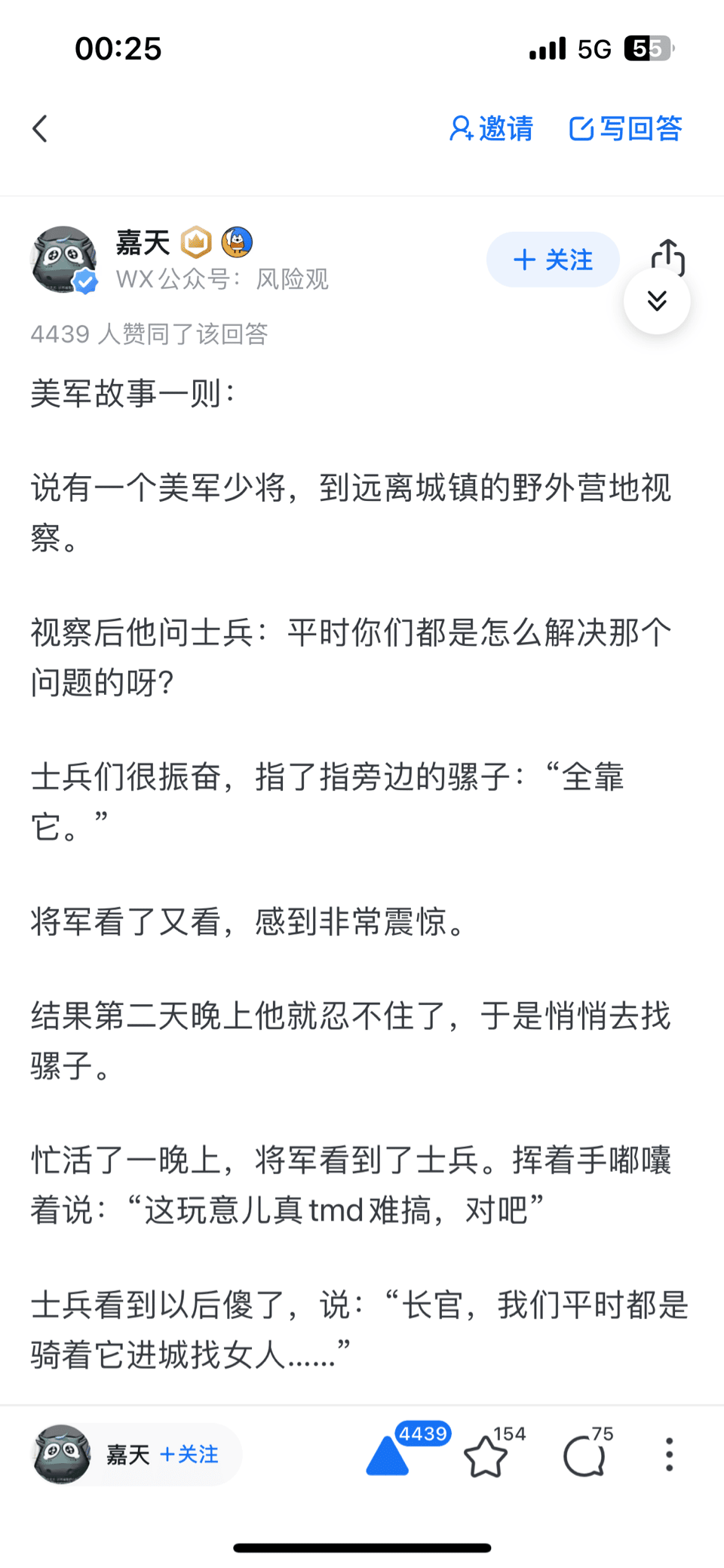Screen dimensions: 724x1568
Task: Open 嘉天's profile from the top avatar
Action: [63, 260]
